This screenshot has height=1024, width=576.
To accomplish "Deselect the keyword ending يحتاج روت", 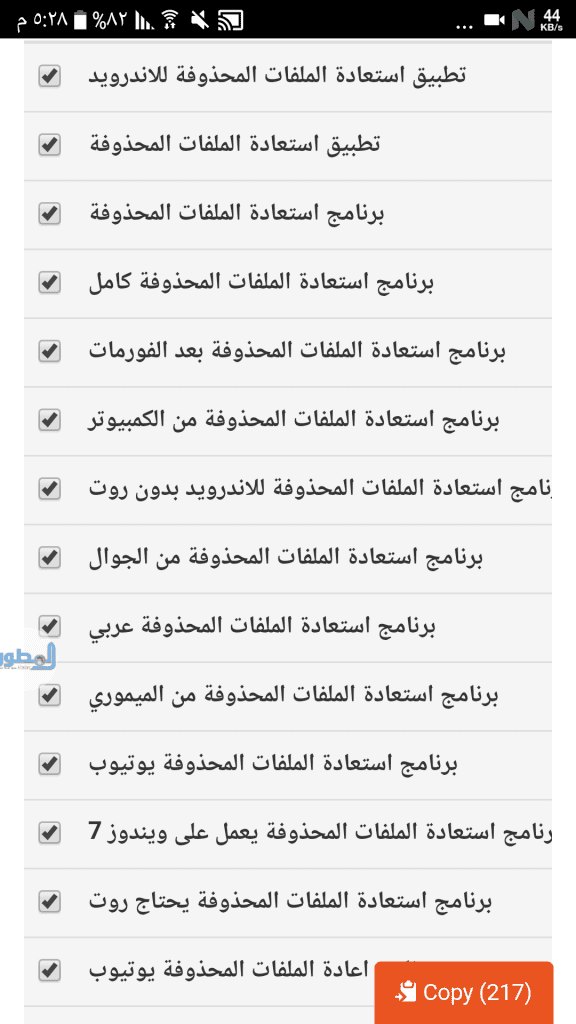I will click(x=50, y=903).
